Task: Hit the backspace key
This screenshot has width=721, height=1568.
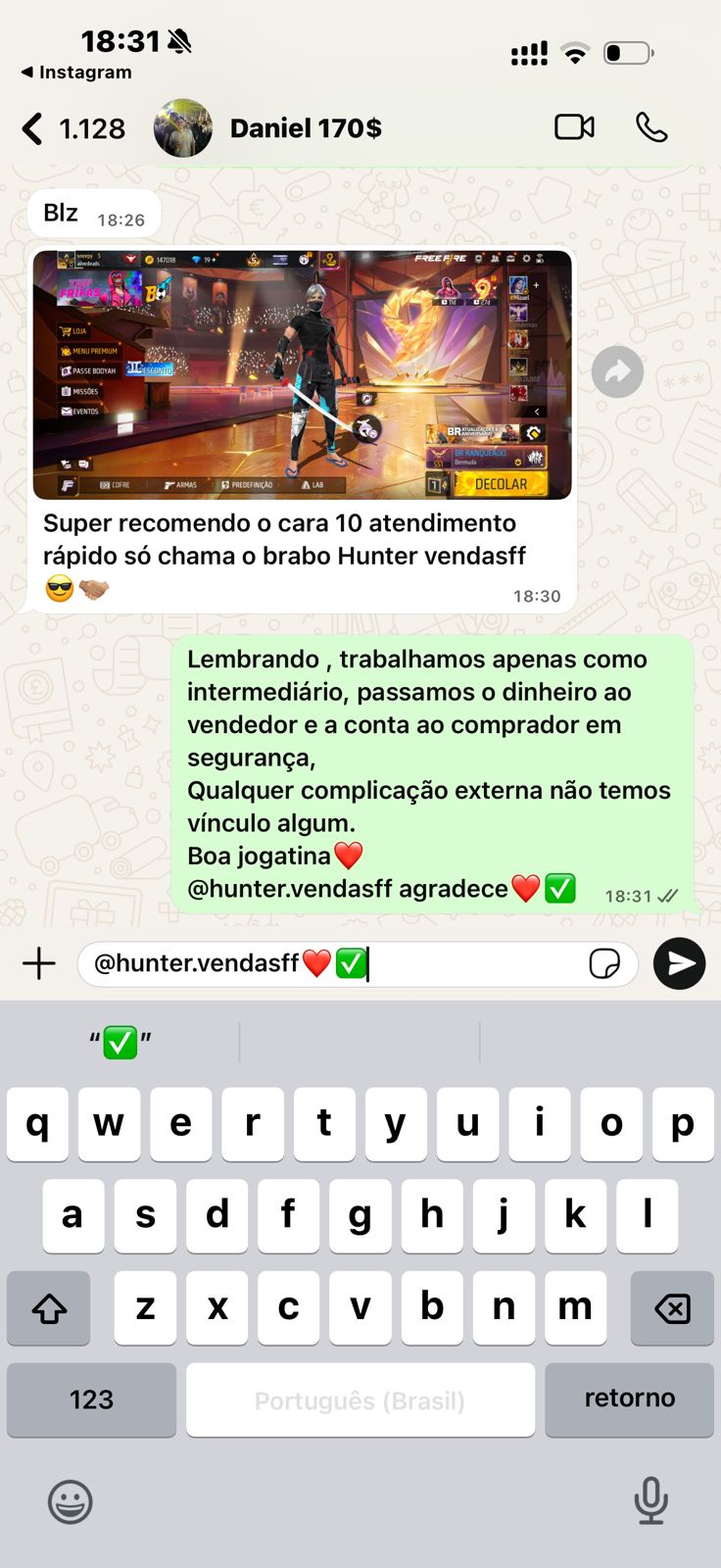Action: click(672, 1308)
